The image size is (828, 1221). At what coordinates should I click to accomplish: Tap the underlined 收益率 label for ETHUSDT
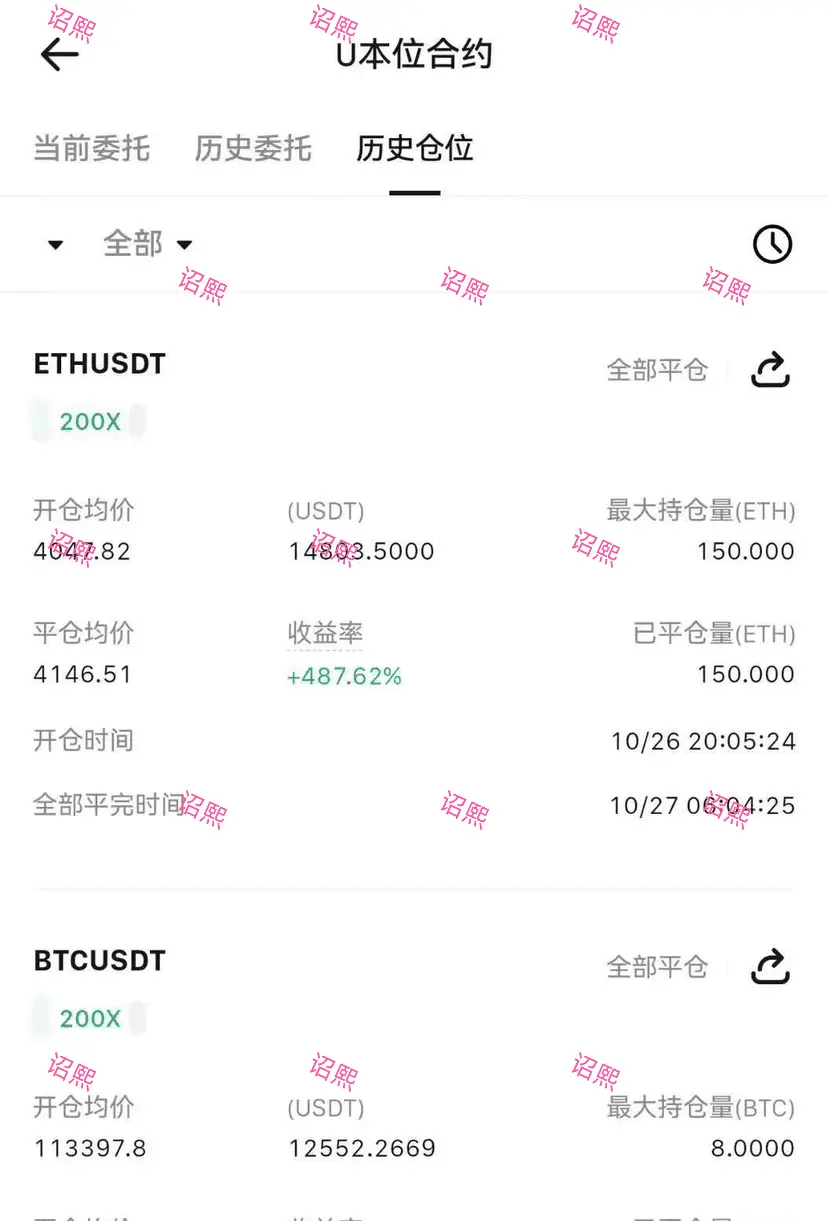point(325,633)
